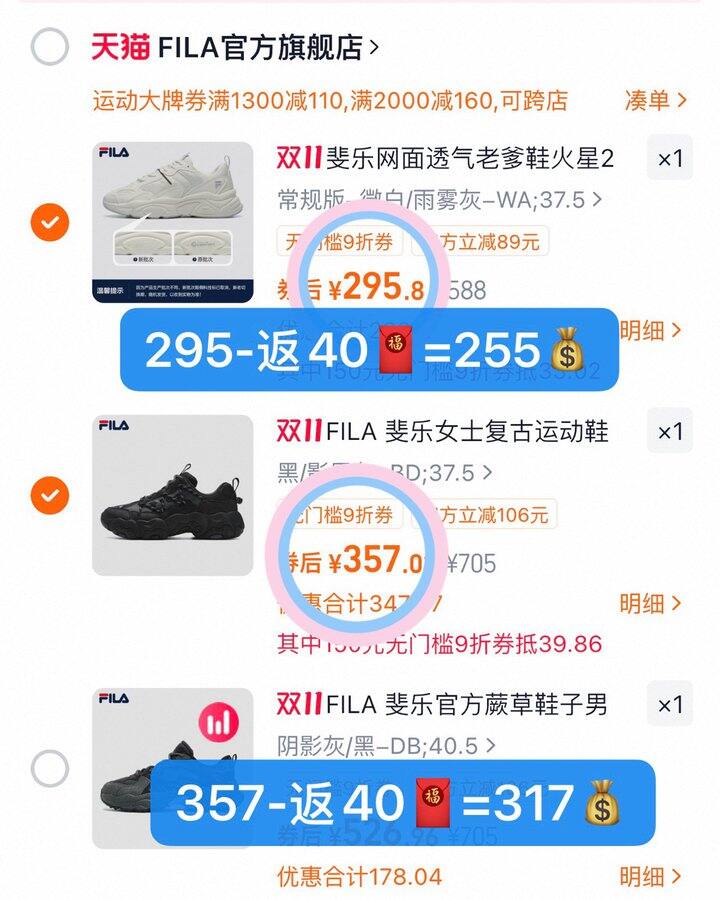Adjust quantity ×1 for 蕨草鞋子男
This screenshot has width=720, height=900.
[669, 706]
